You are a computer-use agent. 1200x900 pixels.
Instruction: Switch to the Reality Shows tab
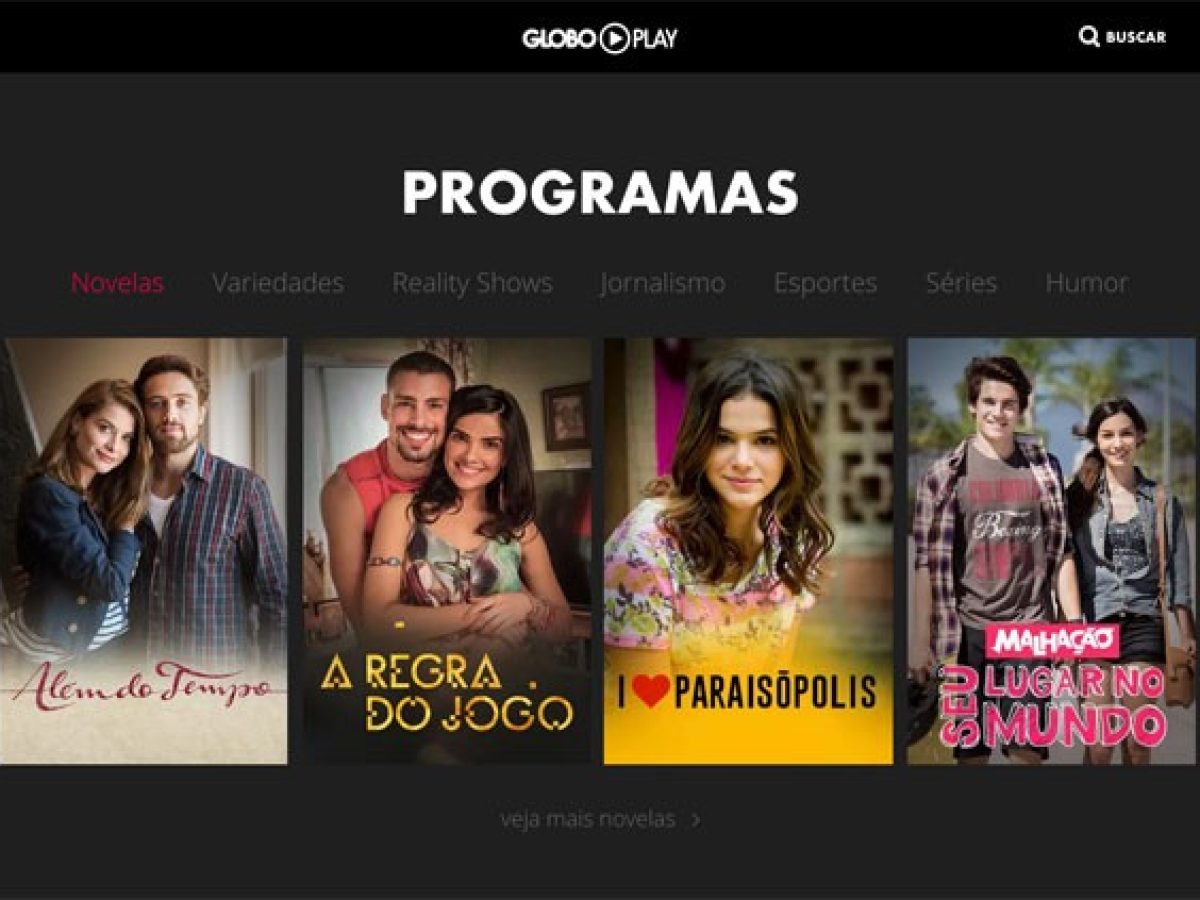click(x=472, y=283)
